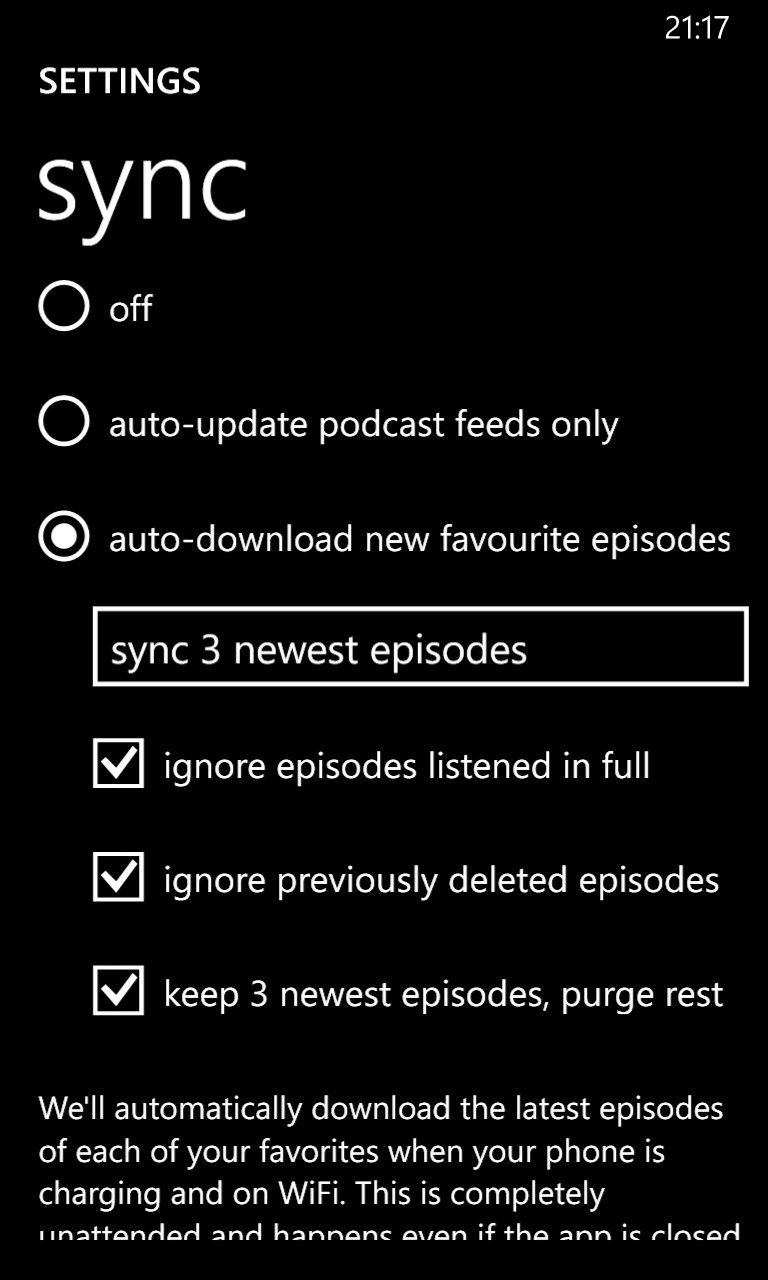Choose auto-update podcast feeds only
The image size is (768, 1280).
pos(64,423)
